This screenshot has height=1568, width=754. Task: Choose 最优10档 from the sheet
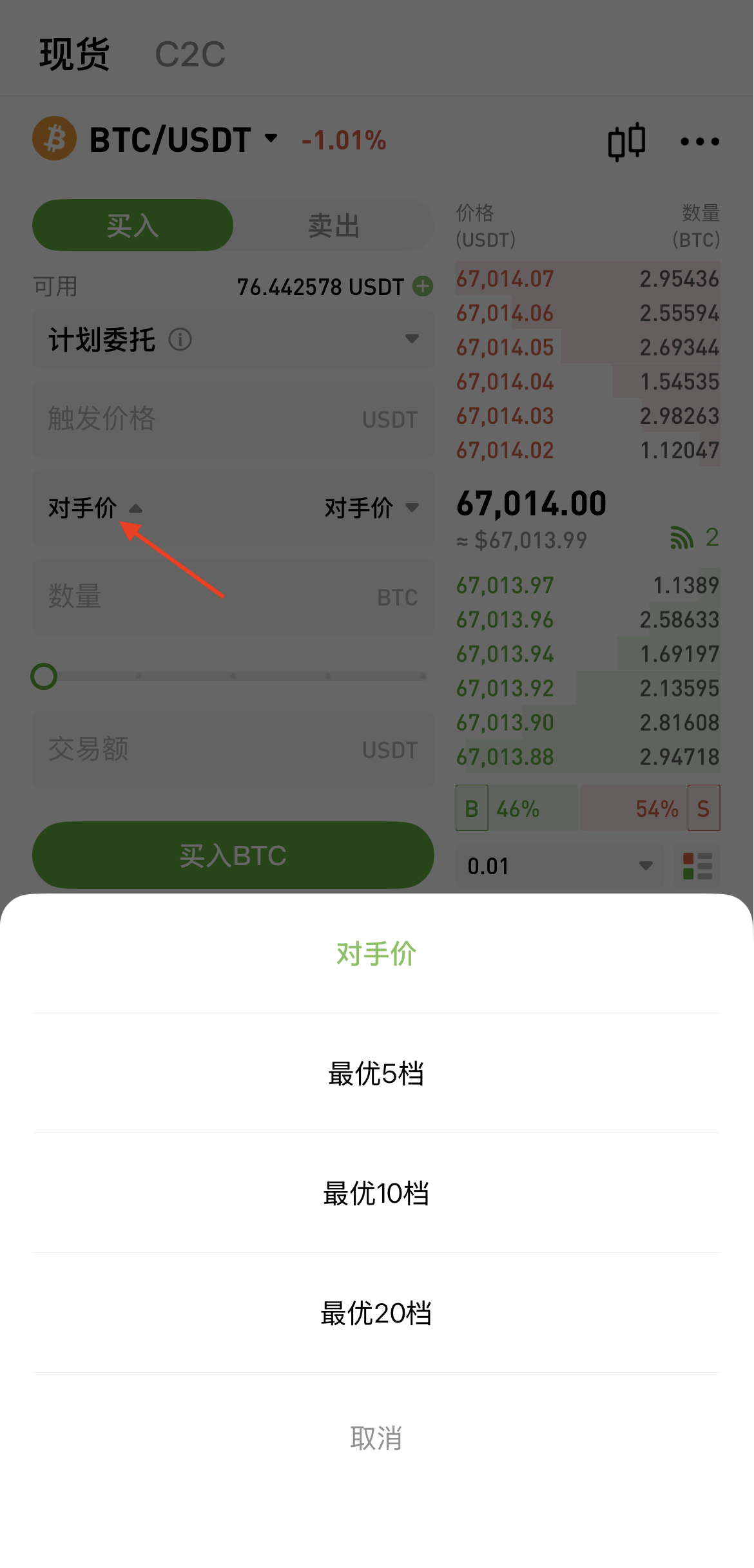tap(376, 1194)
